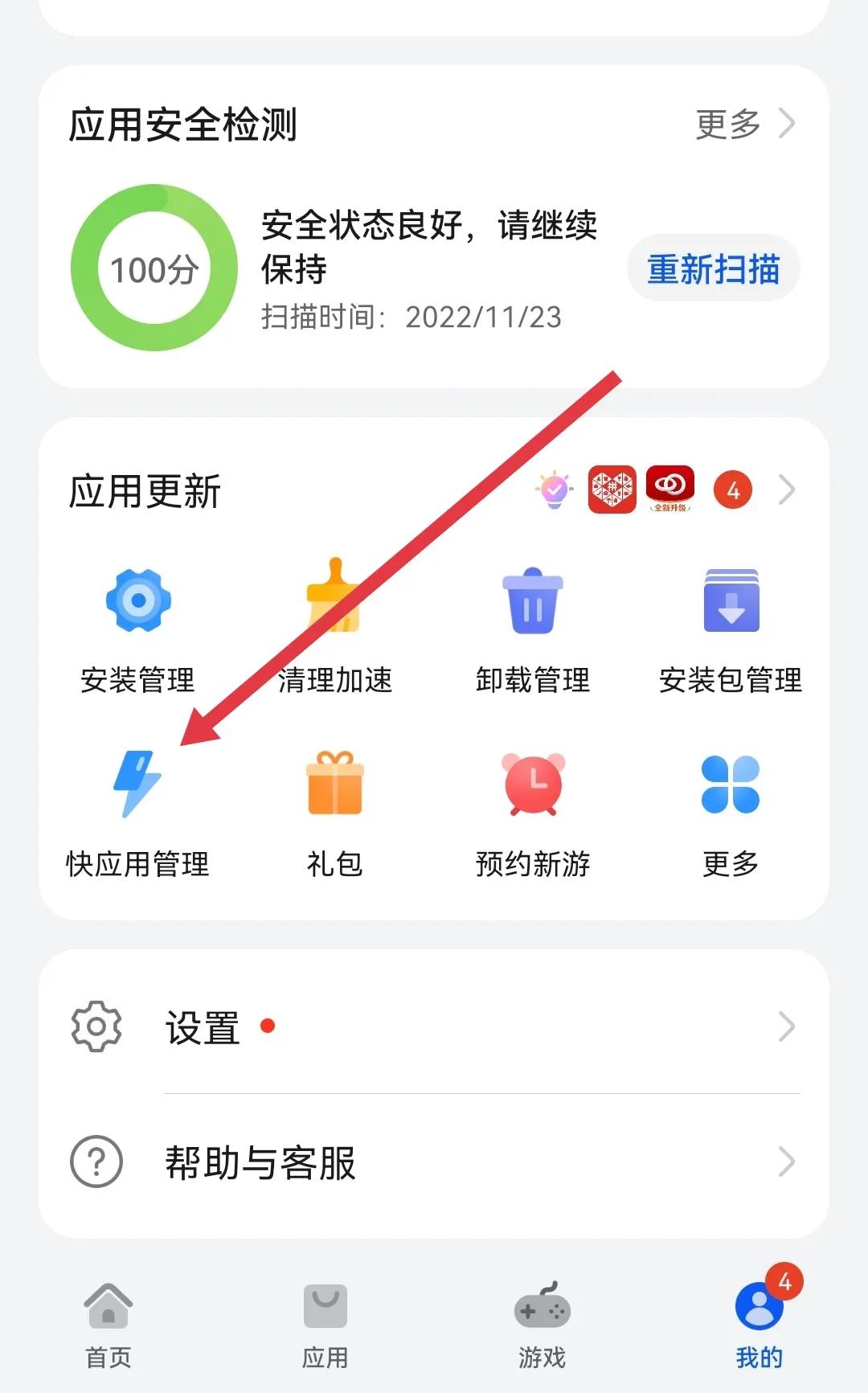点击帮助与客服的问号图标
868x1393 pixels.
click(94, 1162)
